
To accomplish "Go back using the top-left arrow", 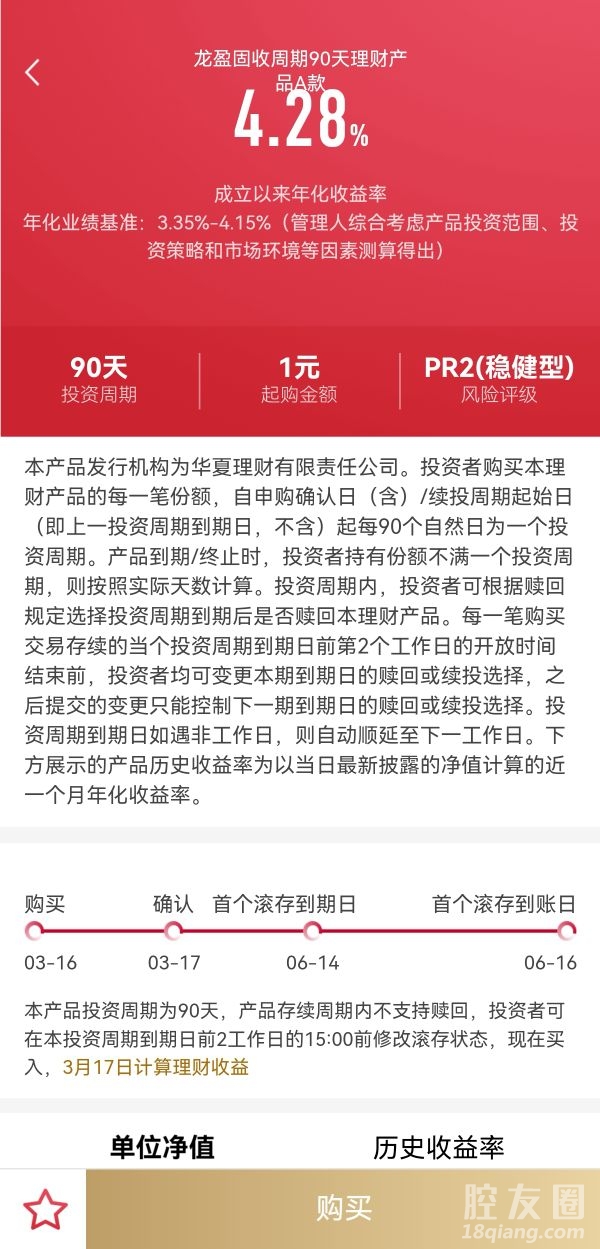I will point(33,72).
